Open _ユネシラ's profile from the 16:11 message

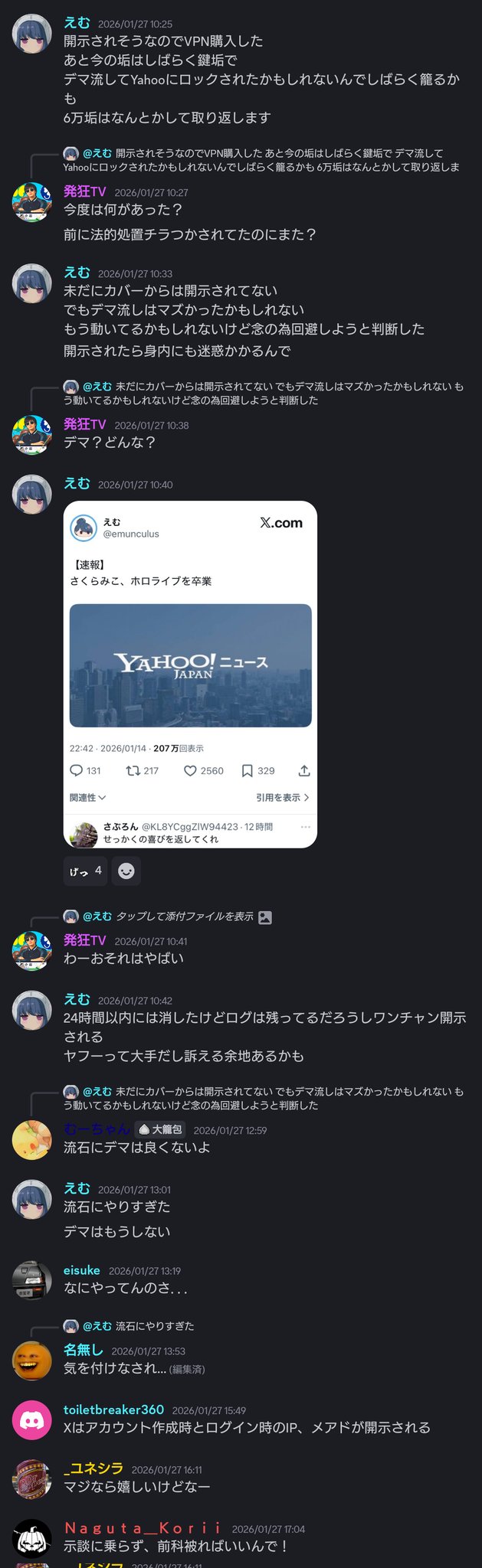coord(93,1468)
